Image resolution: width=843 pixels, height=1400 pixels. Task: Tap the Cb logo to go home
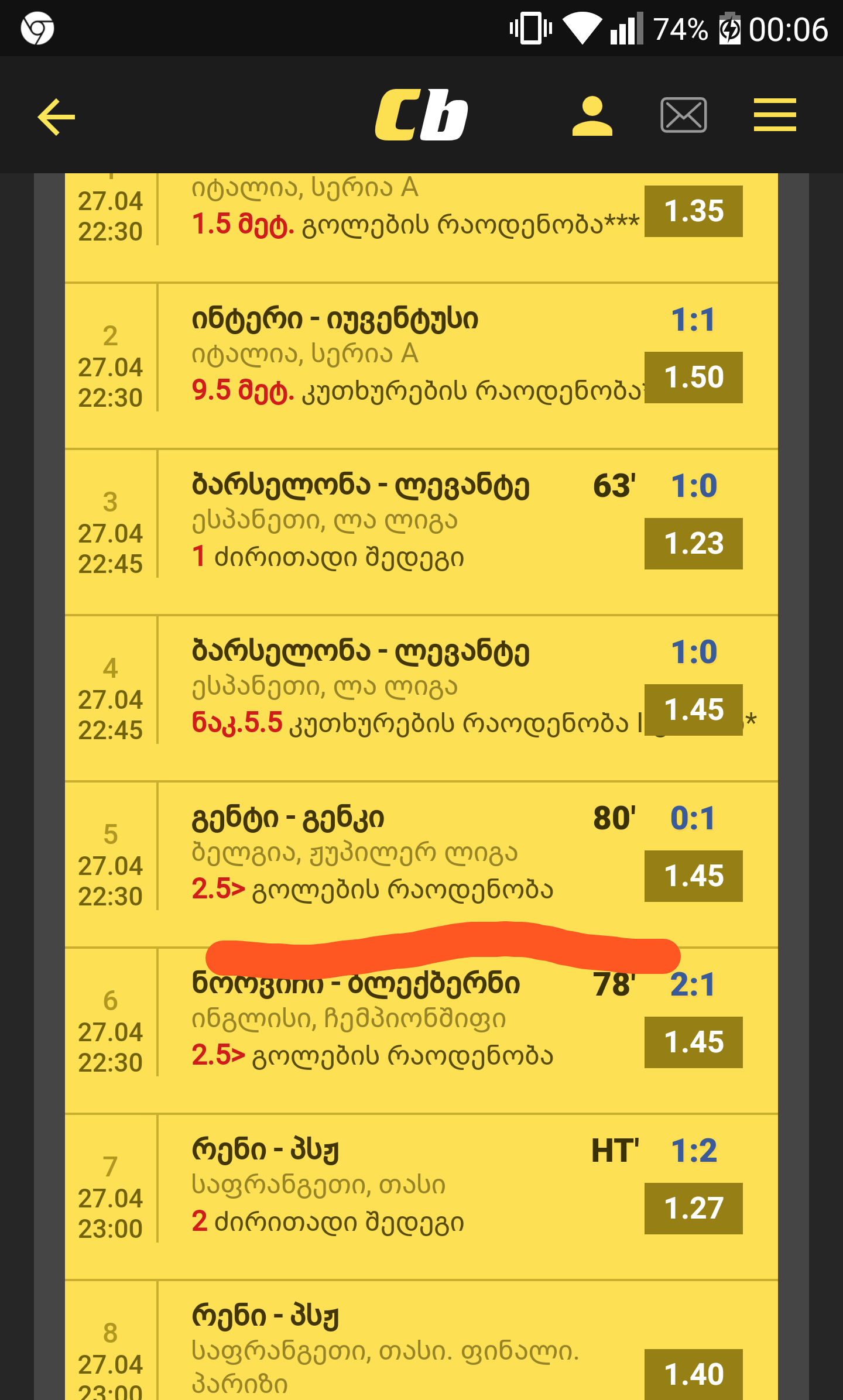(x=421, y=115)
